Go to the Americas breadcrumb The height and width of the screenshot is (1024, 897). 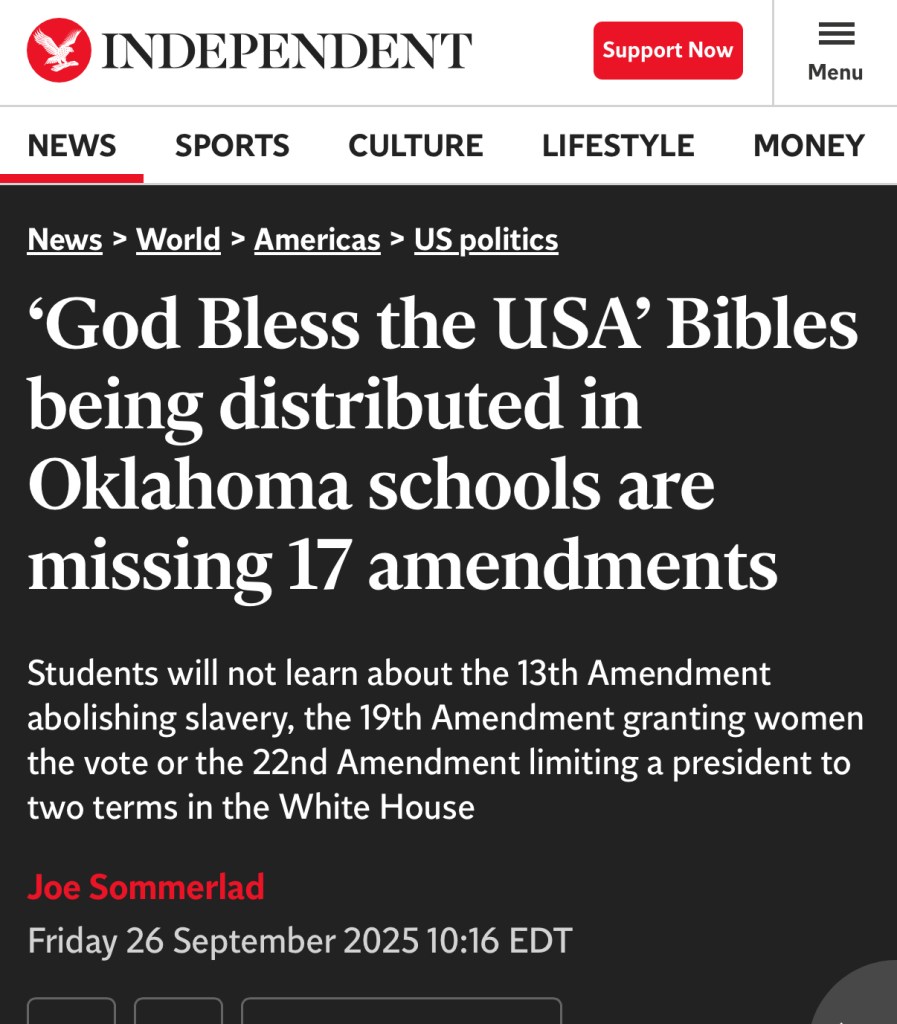(x=317, y=240)
